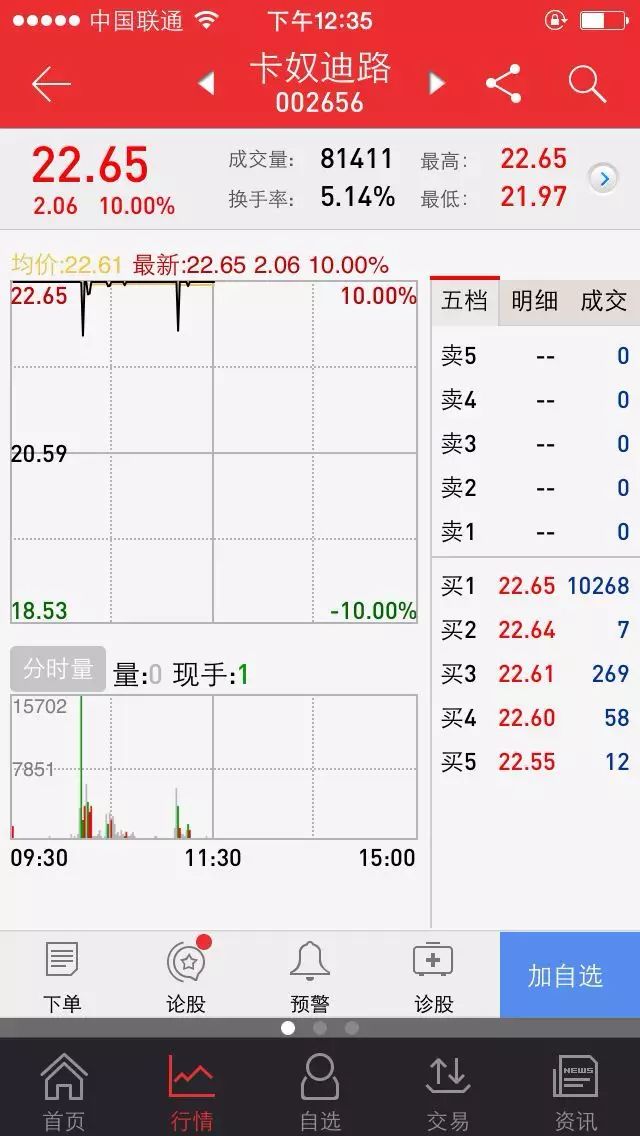
Task: Open the 诊股 stock diagnosis
Action: point(433,976)
